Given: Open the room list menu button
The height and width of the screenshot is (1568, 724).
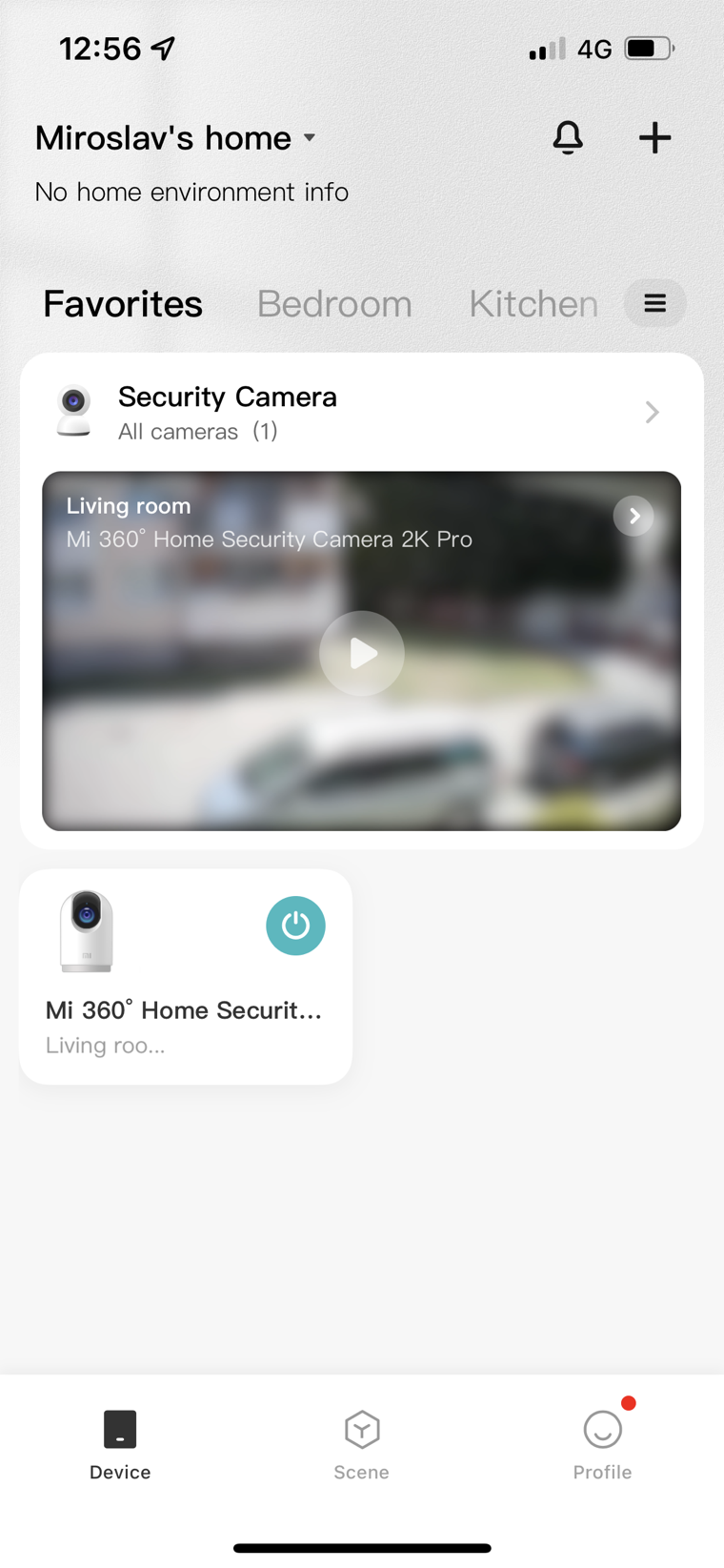Looking at the screenshot, I should [x=654, y=304].
